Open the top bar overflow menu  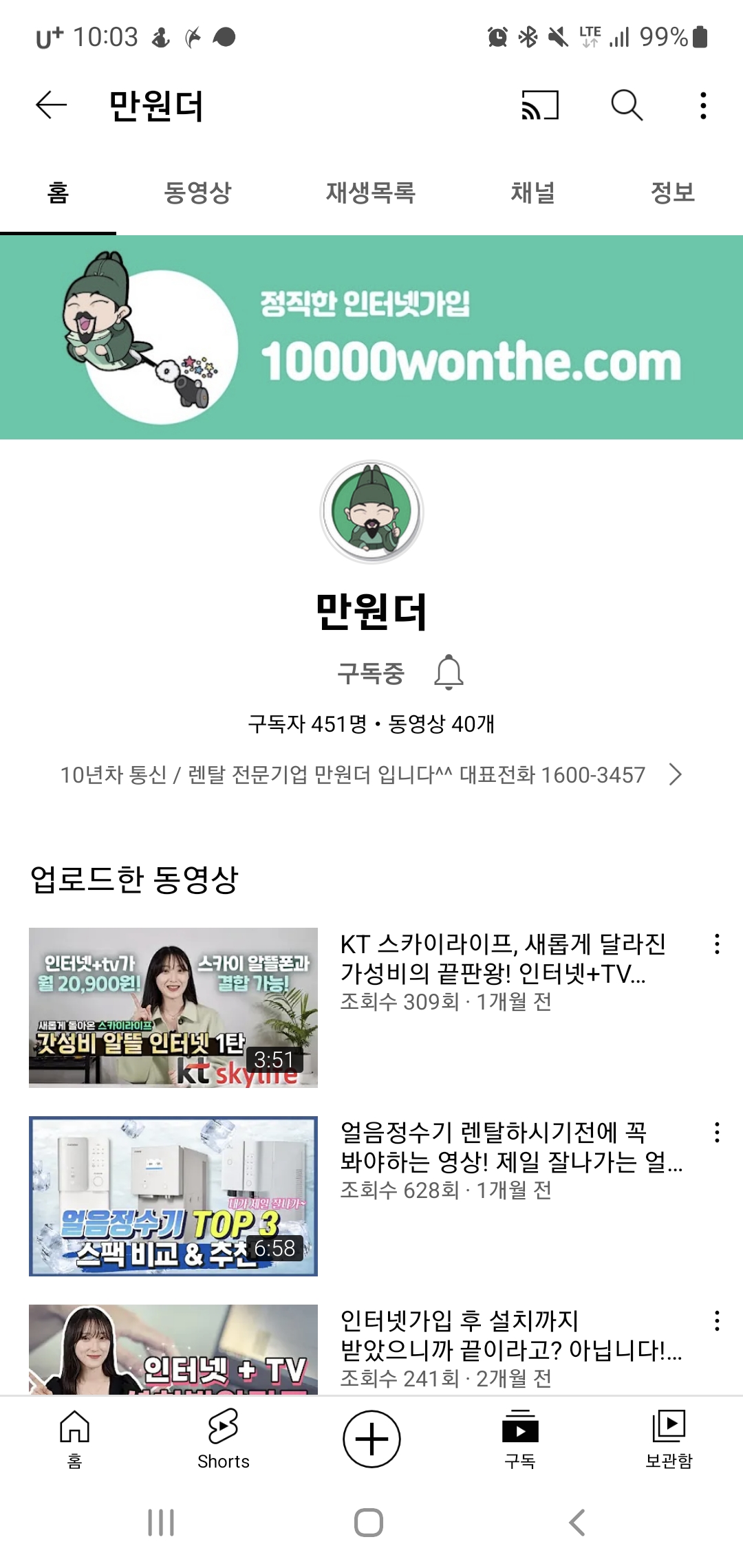pos(703,105)
